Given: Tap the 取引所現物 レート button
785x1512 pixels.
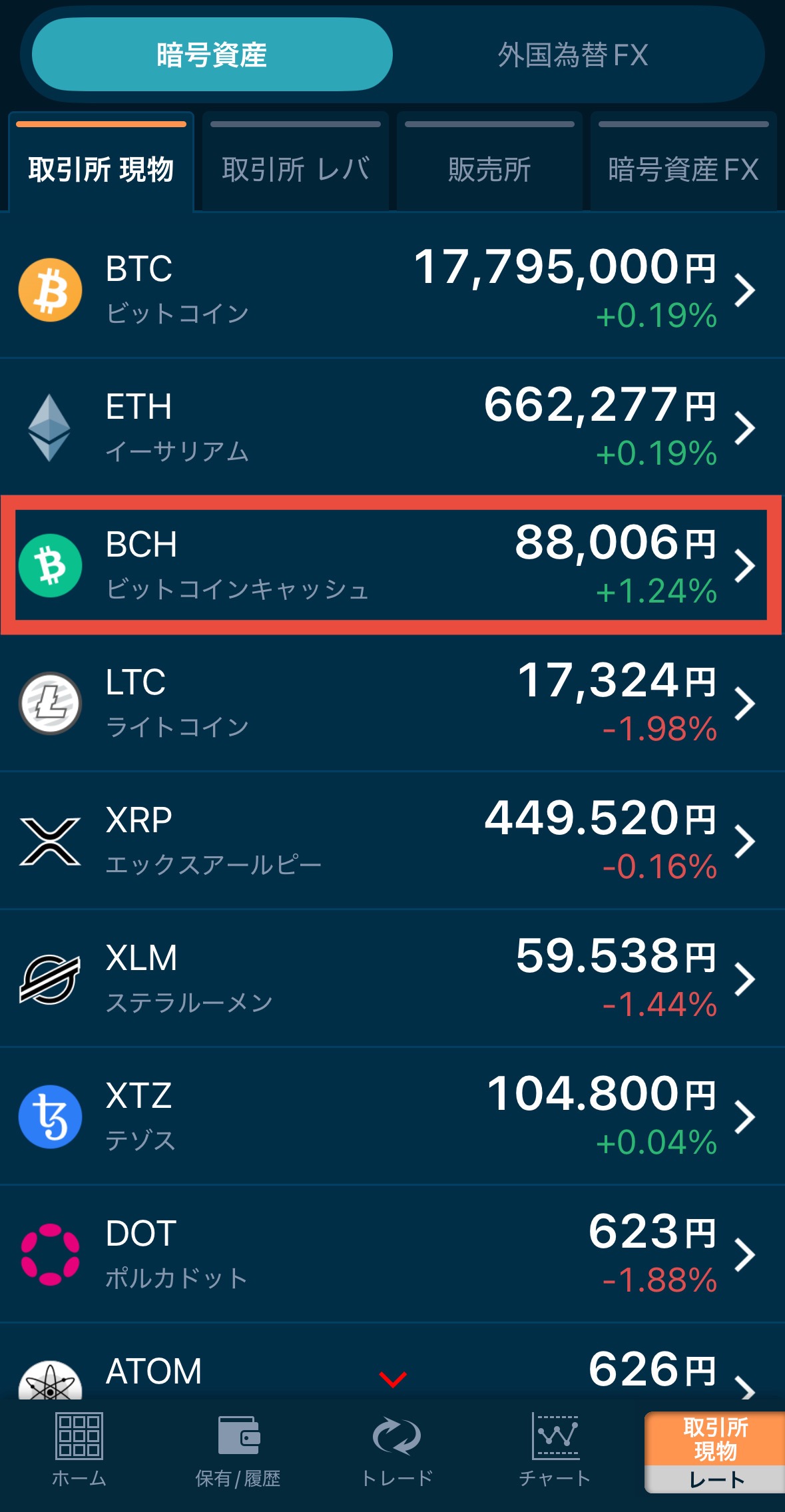Looking at the screenshot, I should pyautogui.click(x=715, y=1453).
